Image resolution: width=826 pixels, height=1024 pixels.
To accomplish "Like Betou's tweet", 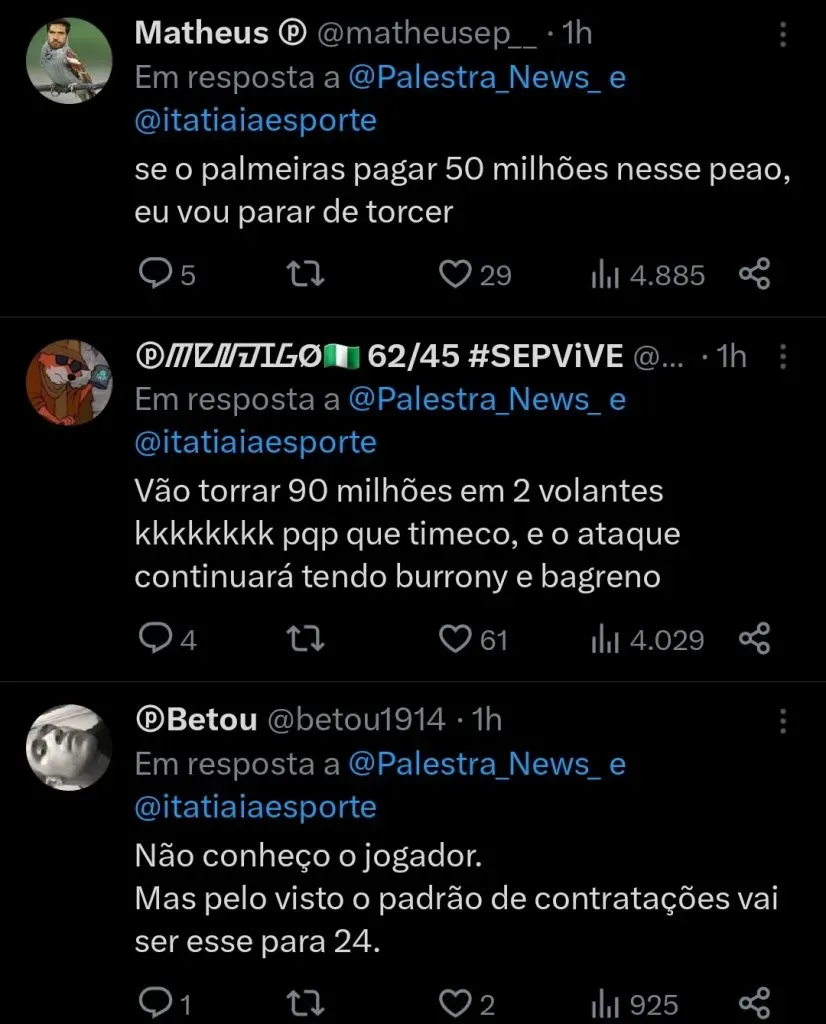I will [x=457, y=1002].
